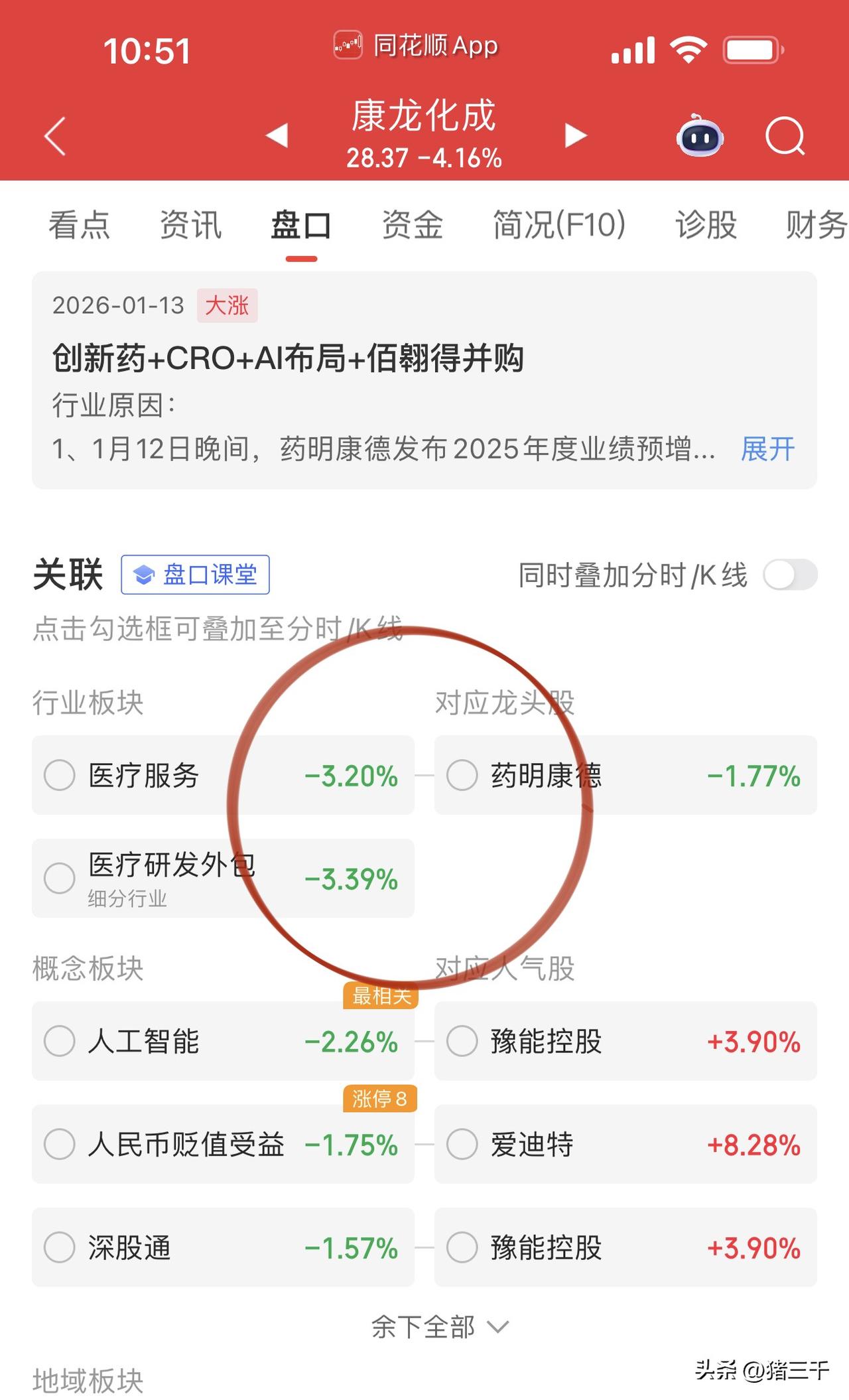This screenshot has width=849, height=1400.
Task: Tap the back arrow to exit 康龙化成
Action: coord(53,136)
